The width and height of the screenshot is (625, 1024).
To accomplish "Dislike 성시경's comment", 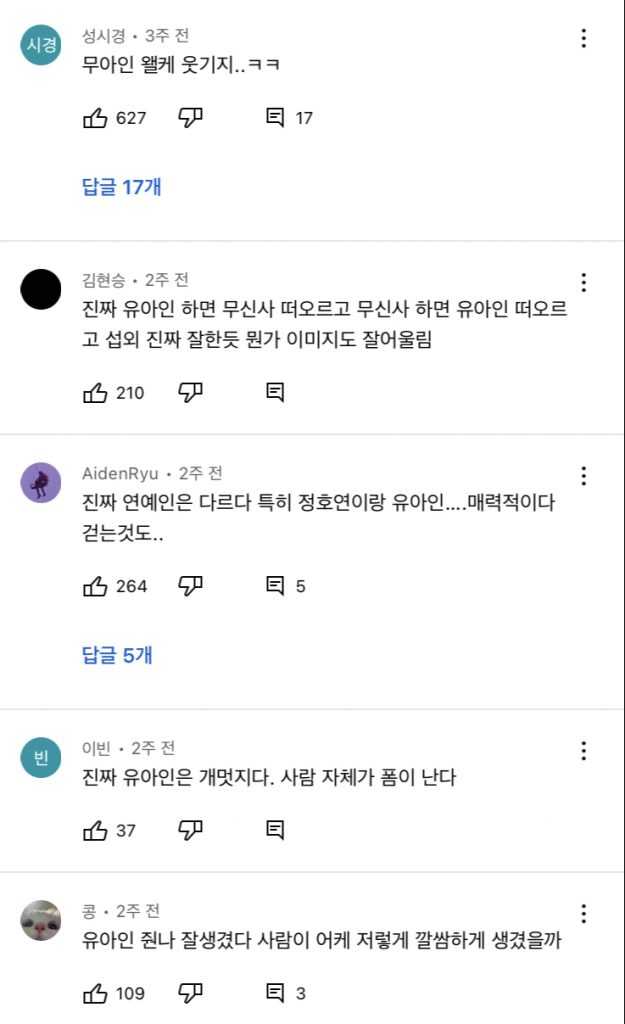I will 190,118.
